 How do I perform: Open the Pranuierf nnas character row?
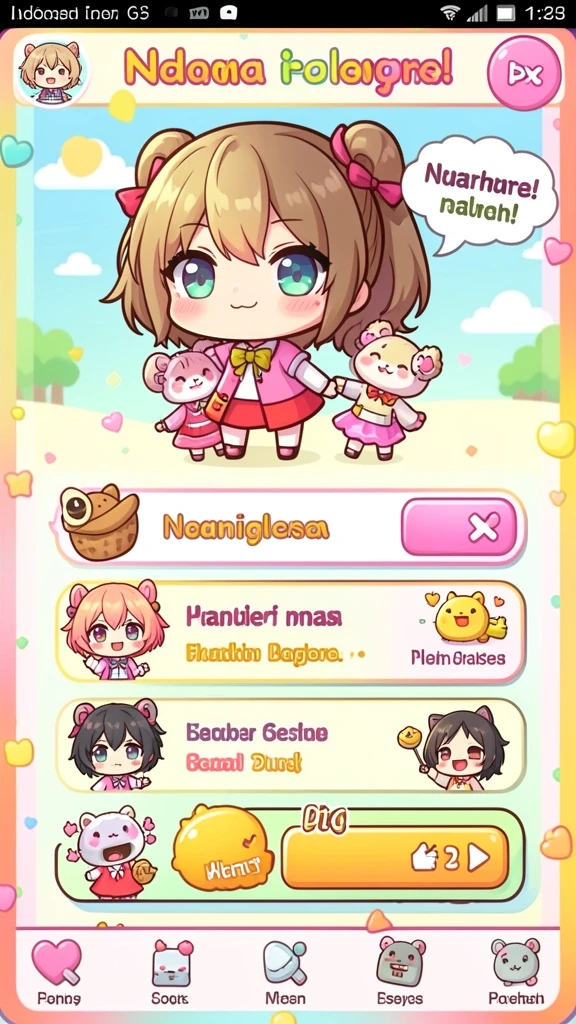coord(291,632)
